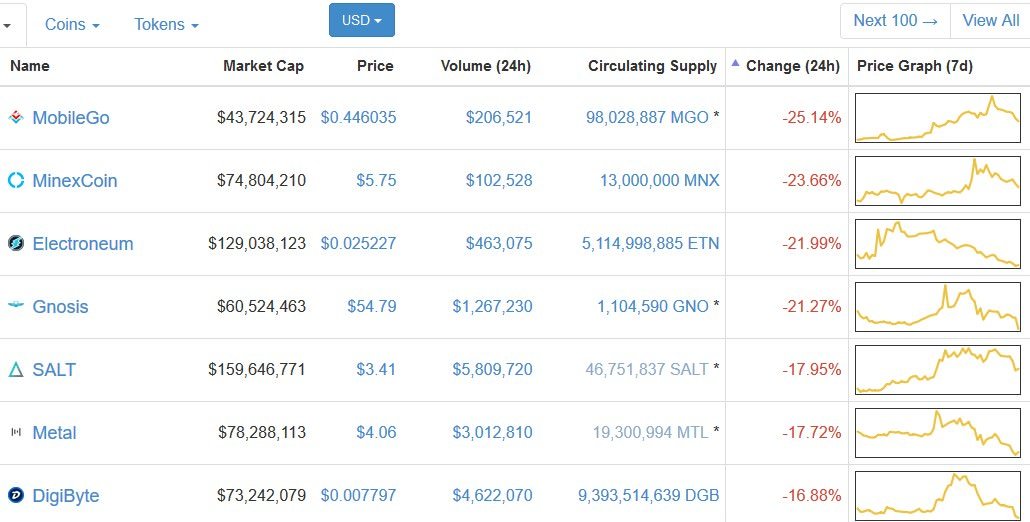
Task: Open the USD currency selector
Action: tap(362, 20)
